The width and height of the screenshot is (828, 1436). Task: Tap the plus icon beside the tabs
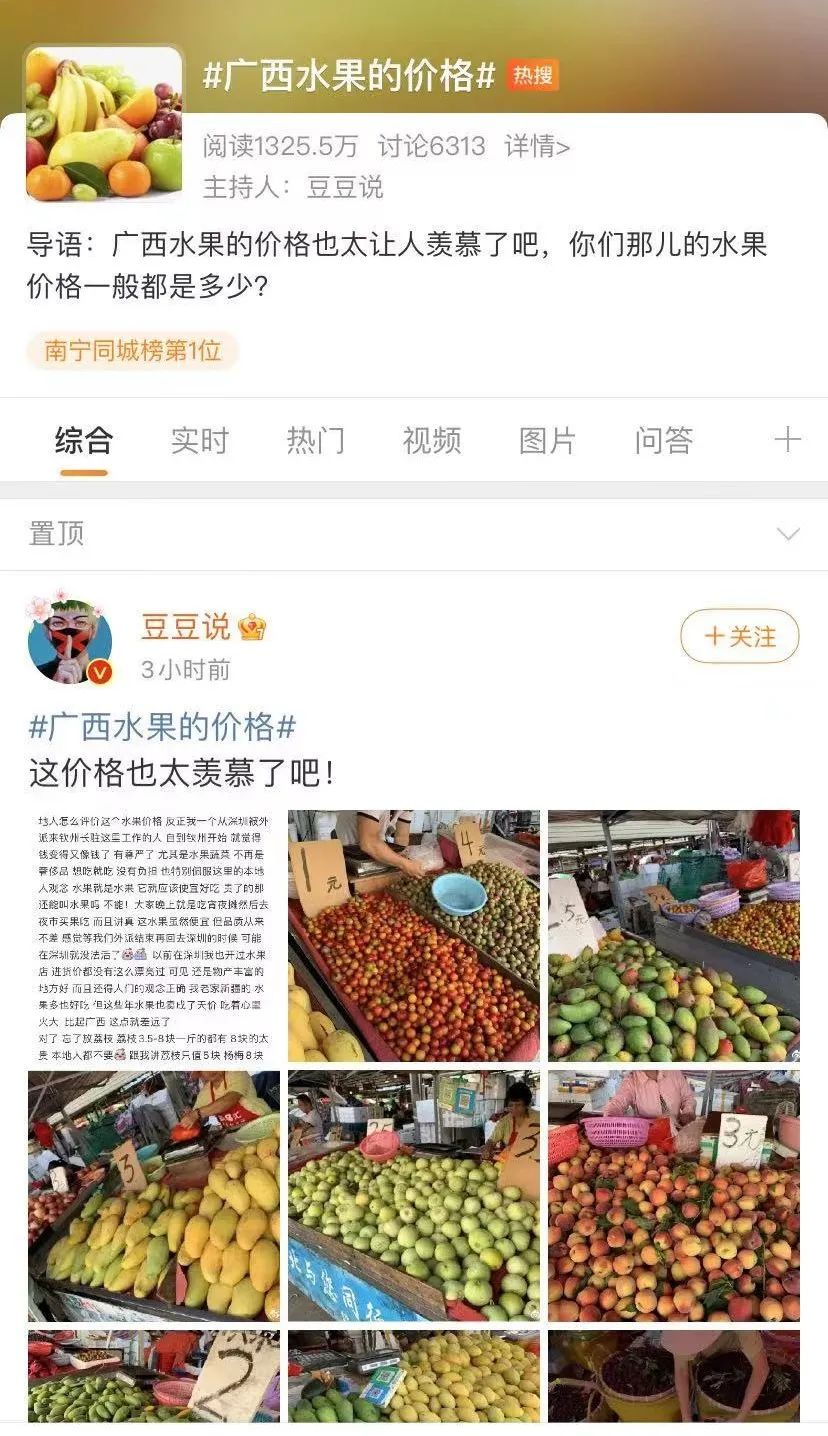(x=788, y=440)
